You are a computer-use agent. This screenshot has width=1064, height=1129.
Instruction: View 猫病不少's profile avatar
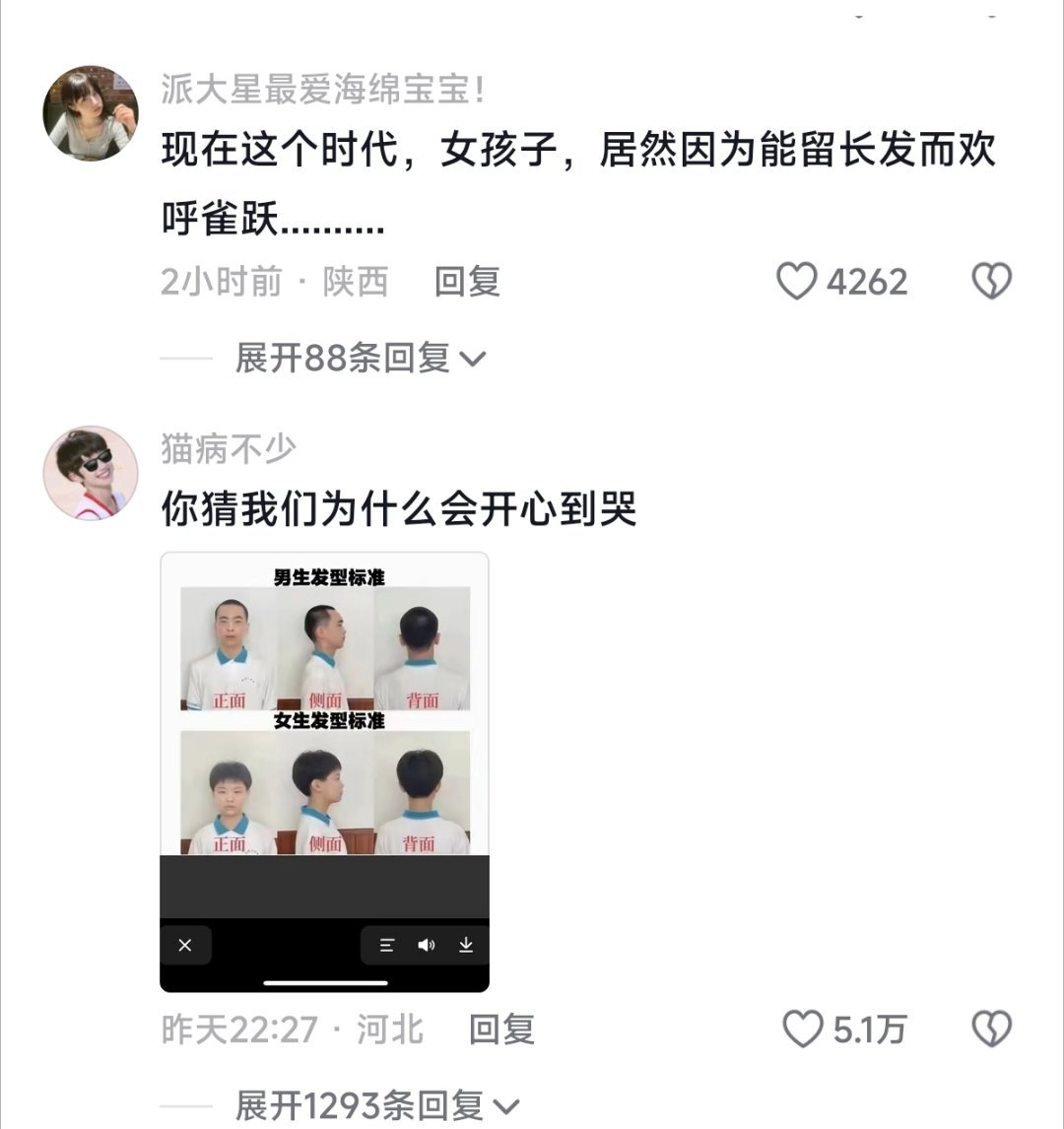coord(90,473)
